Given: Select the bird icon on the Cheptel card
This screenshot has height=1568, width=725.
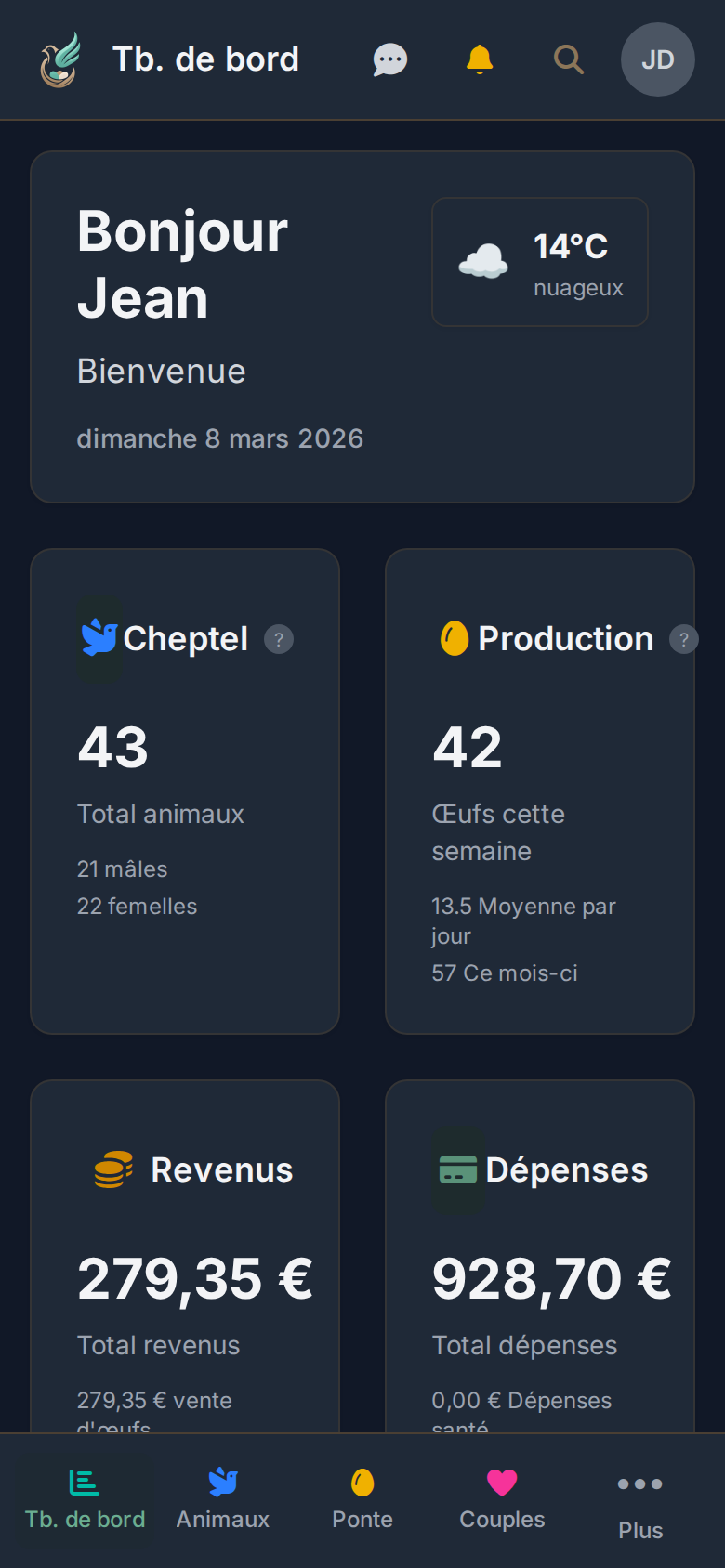Looking at the screenshot, I should point(99,638).
